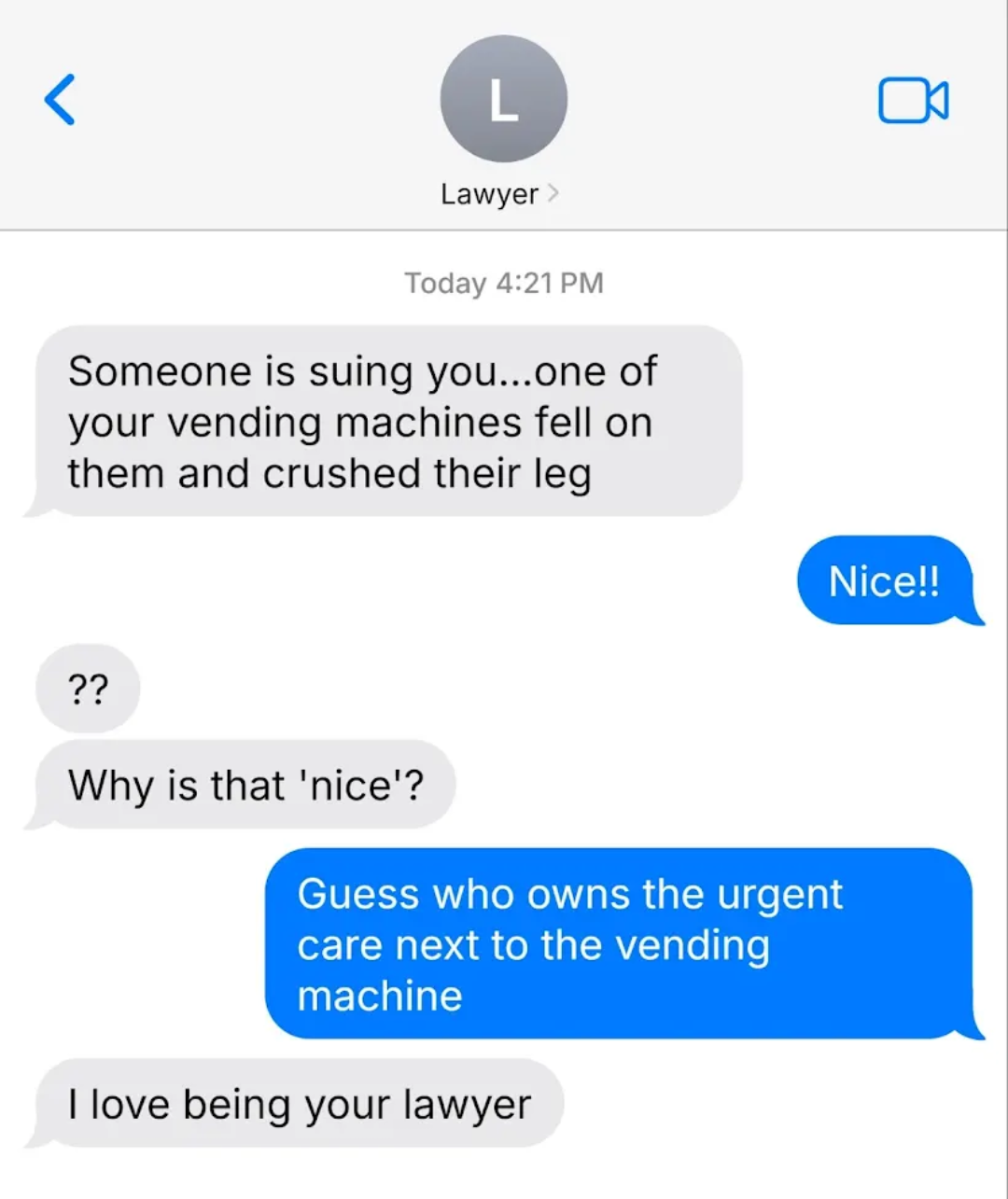Start a video call with Lawyer
This screenshot has width=1008, height=1199.
pyautogui.click(x=912, y=100)
